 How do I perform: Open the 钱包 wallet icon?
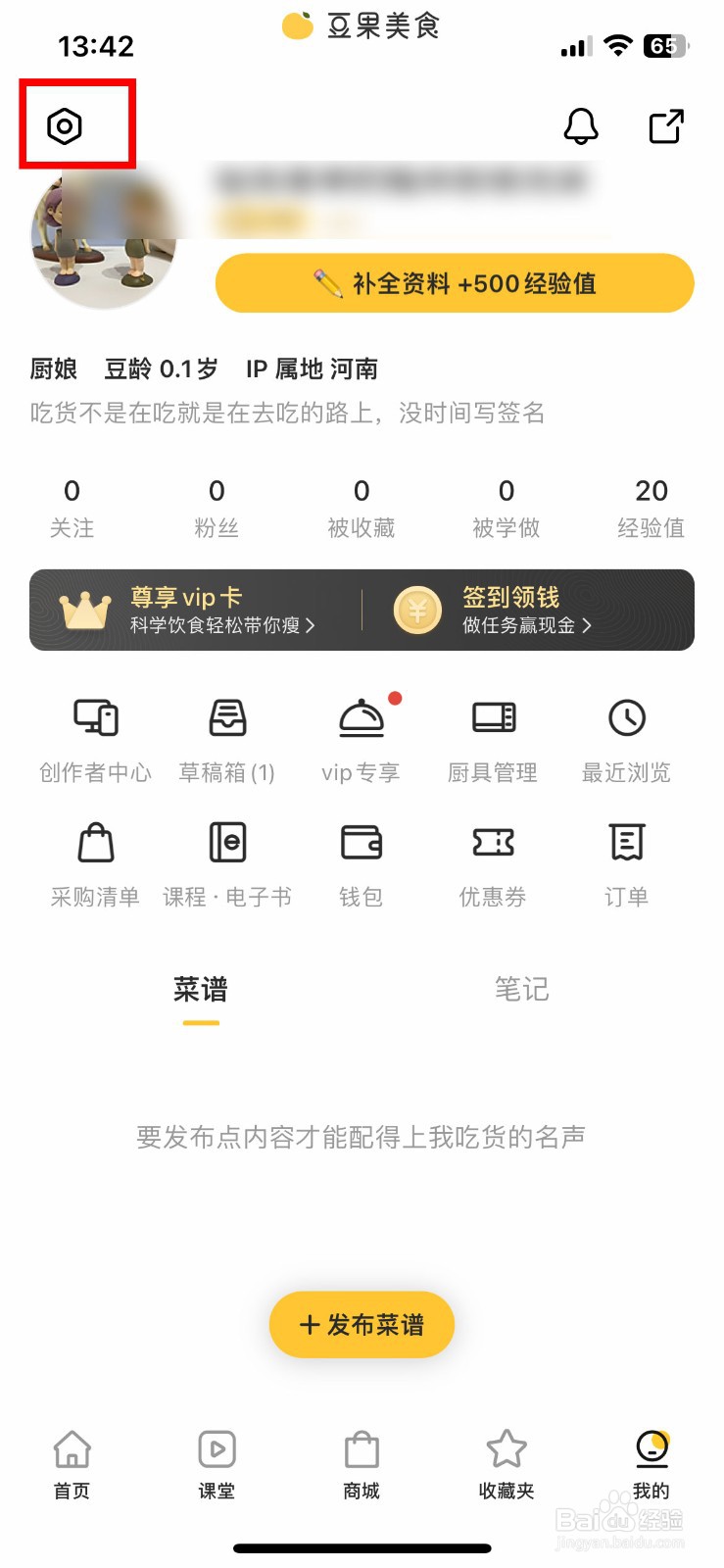361,843
